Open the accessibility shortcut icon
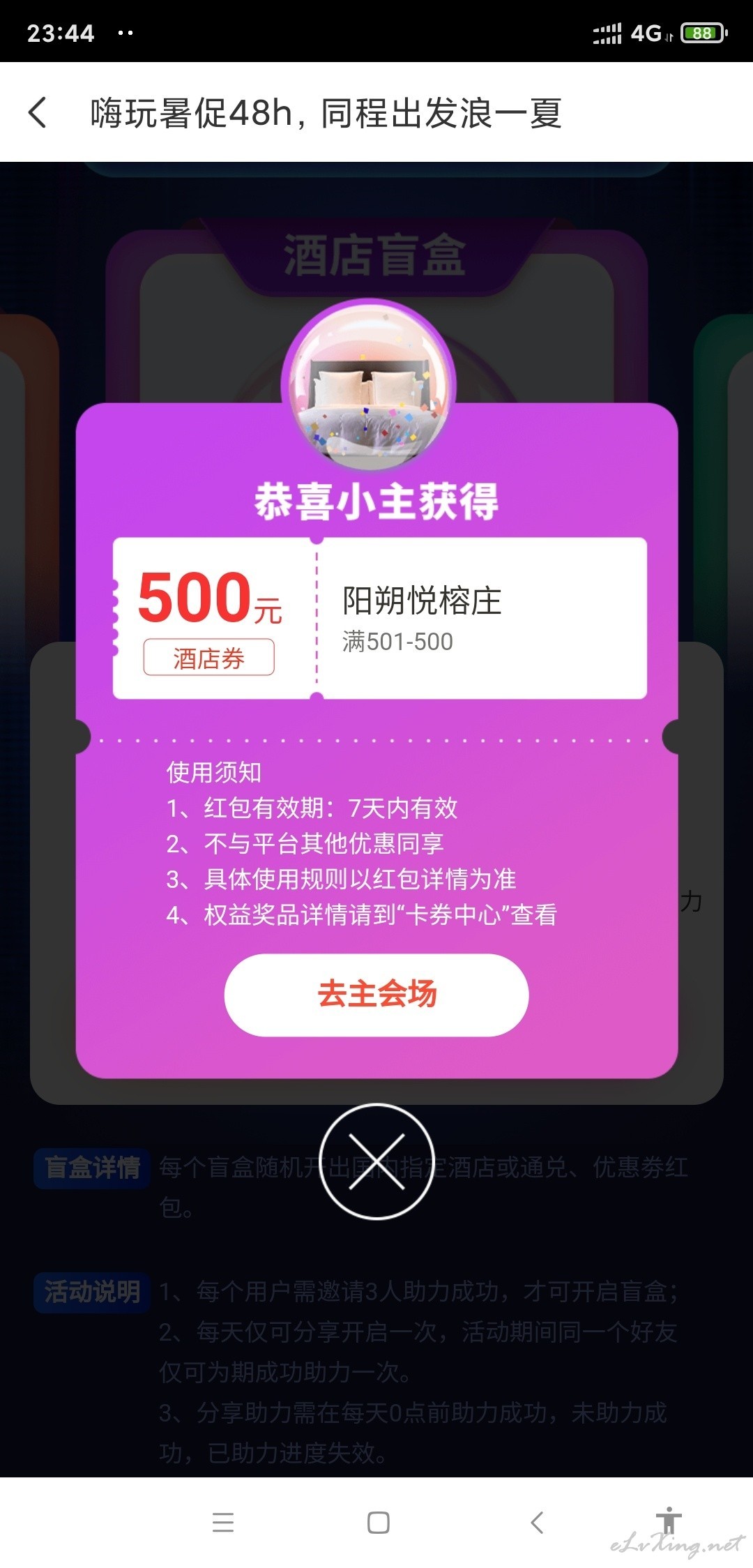This screenshot has height=1568, width=753. pyautogui.click(x=669, y=1520)
